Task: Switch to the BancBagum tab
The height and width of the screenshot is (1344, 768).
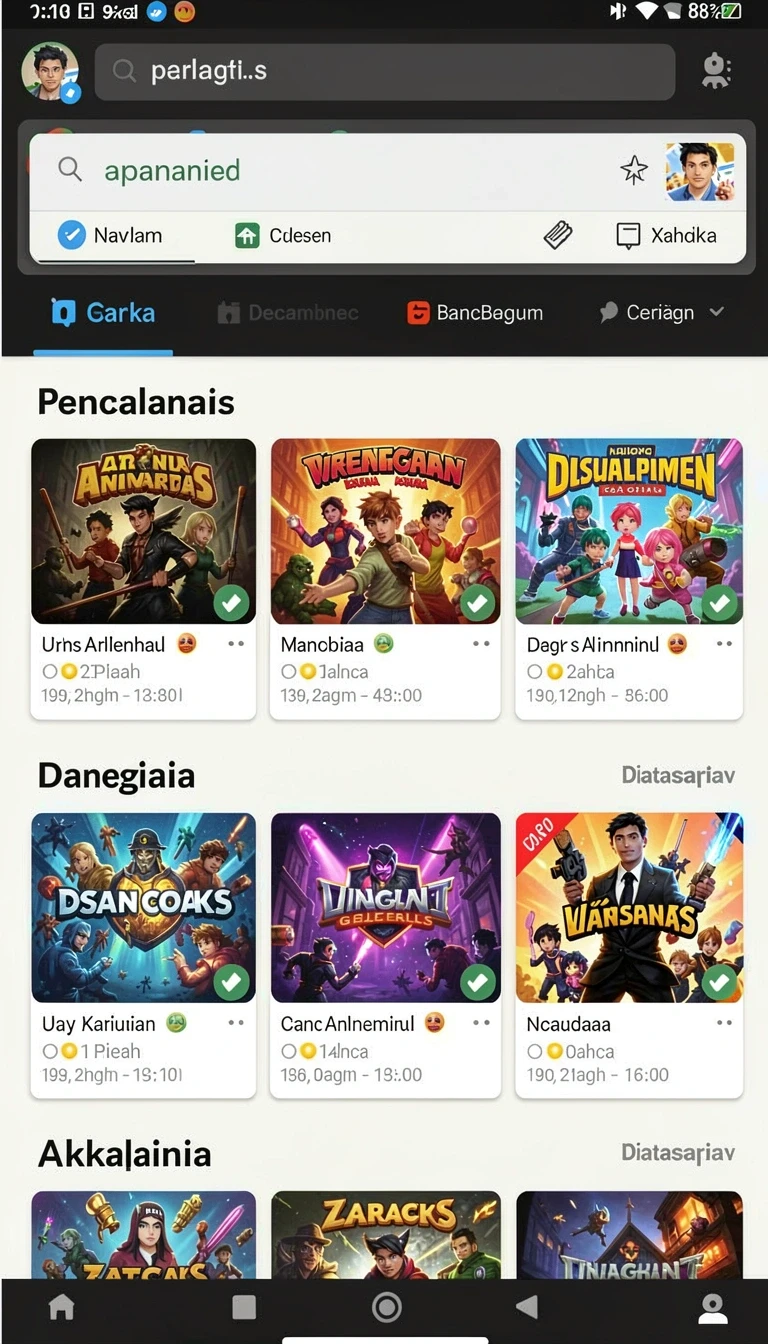Action: click(x=475, y=313)
